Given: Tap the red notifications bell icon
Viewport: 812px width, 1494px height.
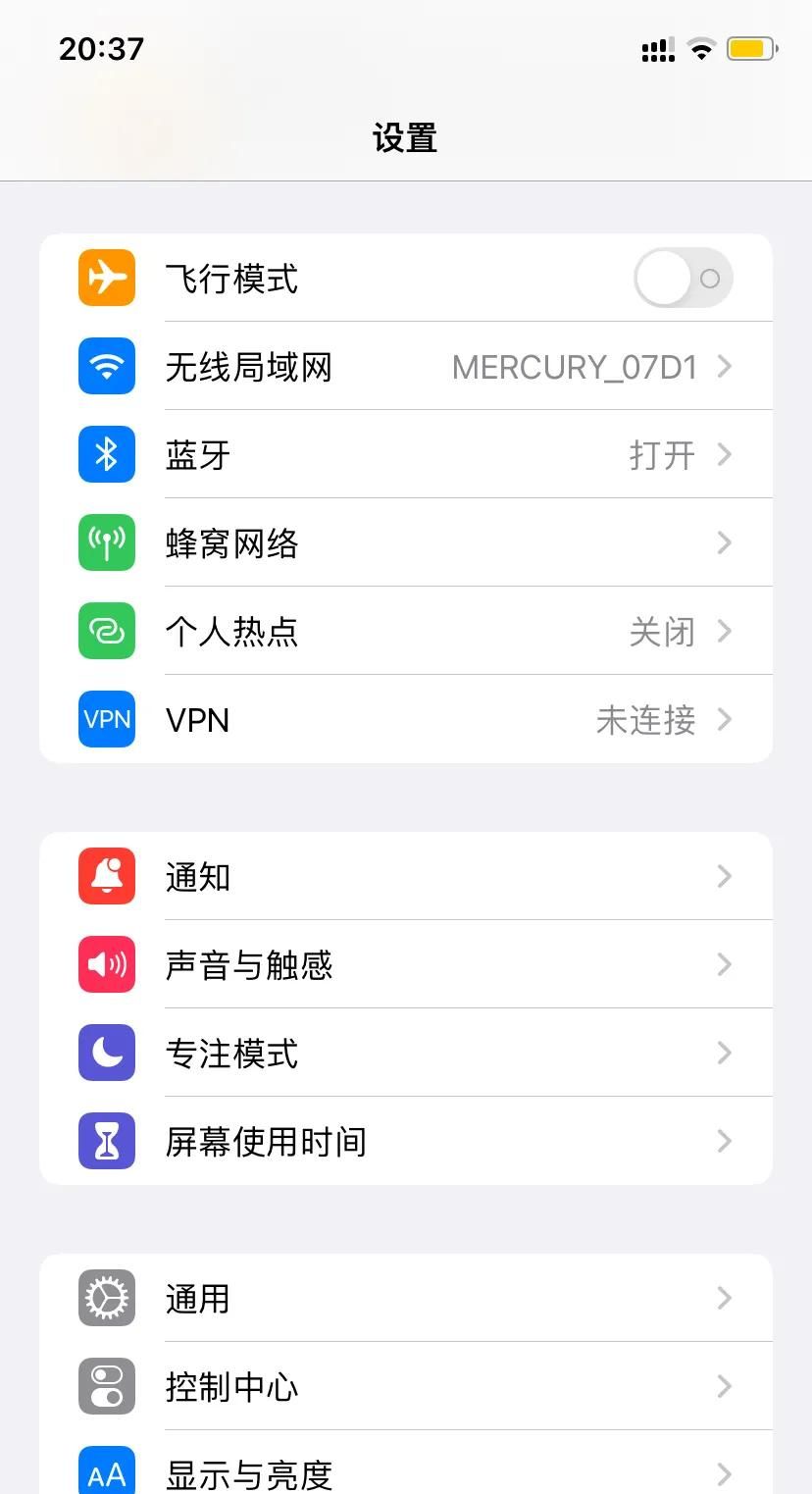Looking at the screenshot, I should [x=106, y=876].
